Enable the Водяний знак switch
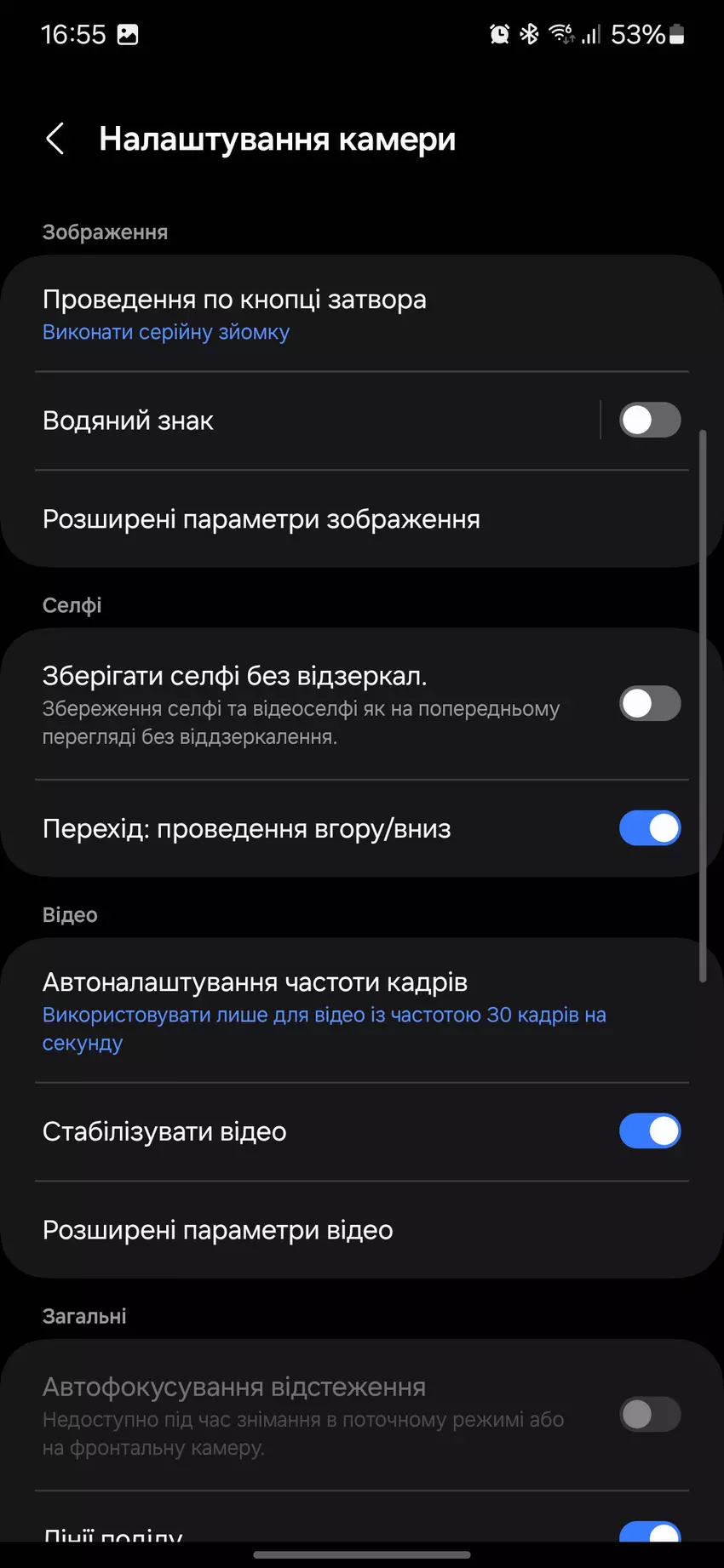724x1568 pixels. coord(649,421)
